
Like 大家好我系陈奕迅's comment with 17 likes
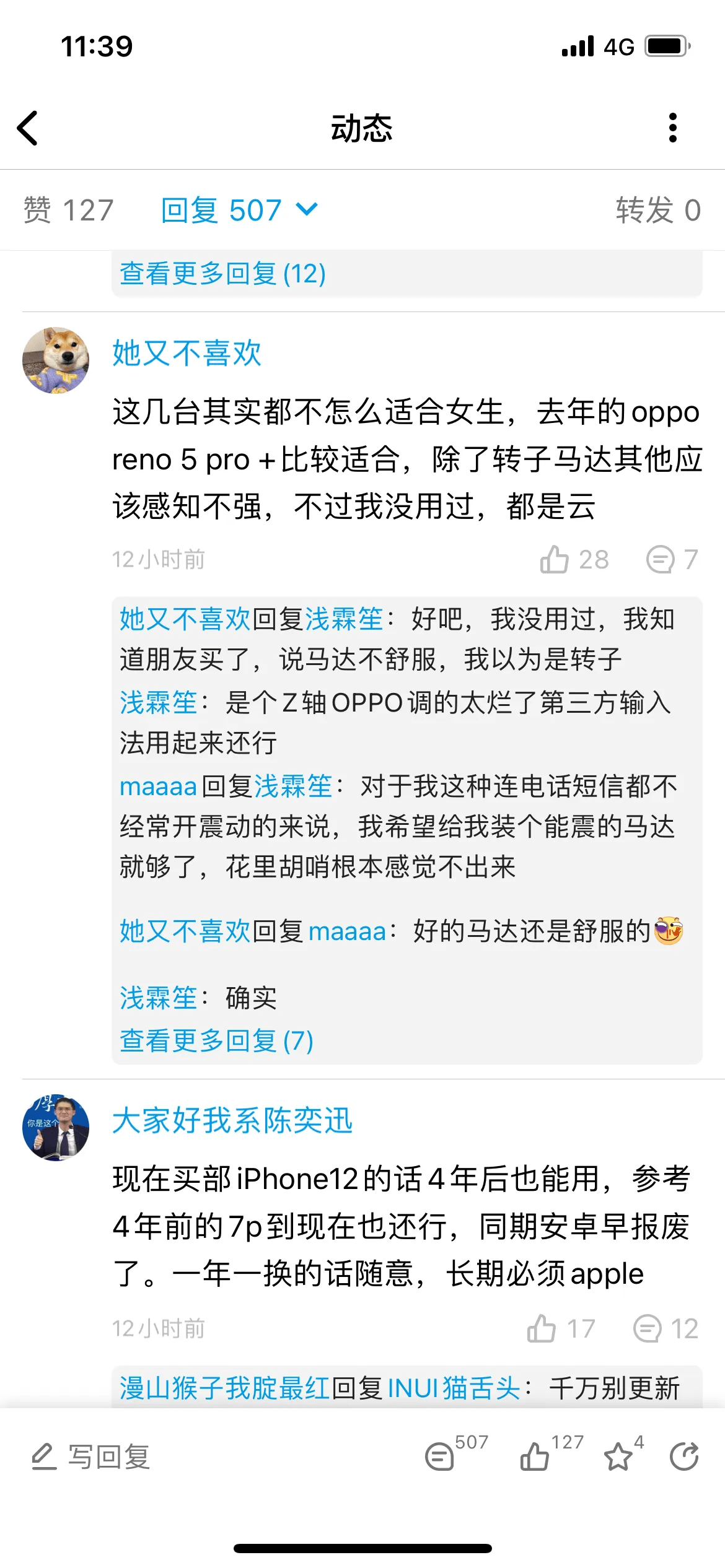tap(542, 1328)
